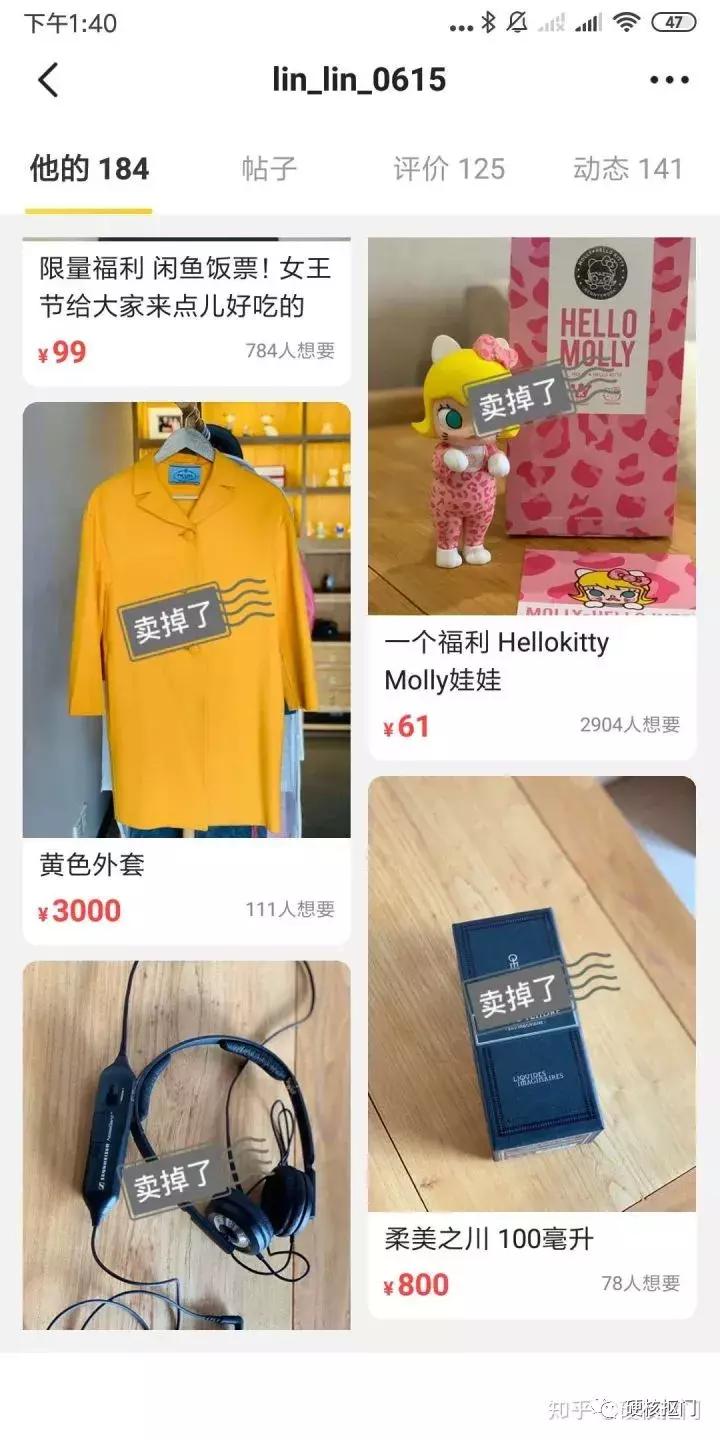Screen dimensions: 720x1440
Task: Open the three-dot more options menu
Action: click(672, 78)
